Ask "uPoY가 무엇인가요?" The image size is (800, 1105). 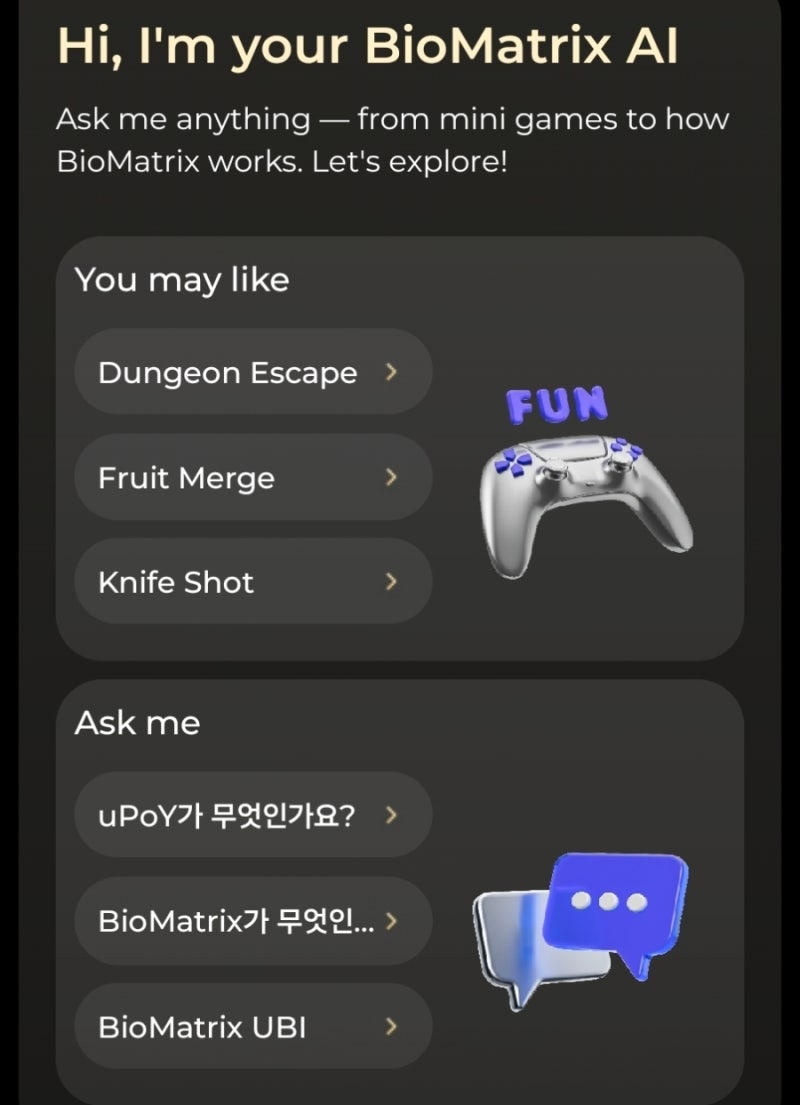253,815
